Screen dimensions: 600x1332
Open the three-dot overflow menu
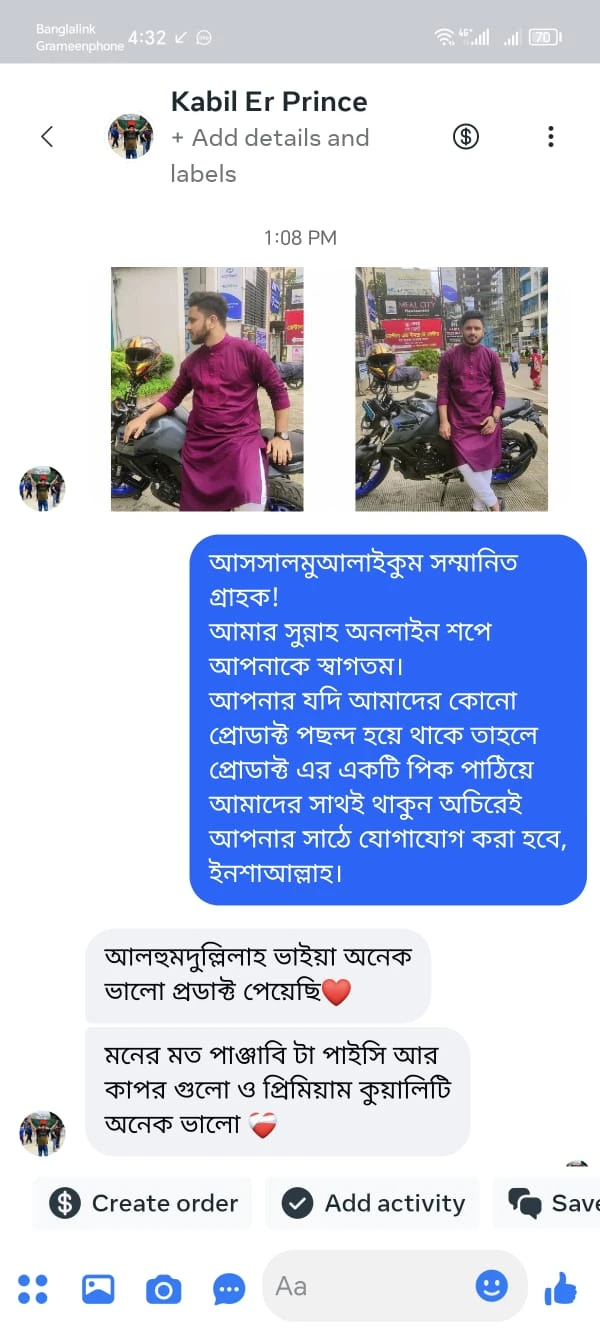pyautogui.click(x=550, y=137)
